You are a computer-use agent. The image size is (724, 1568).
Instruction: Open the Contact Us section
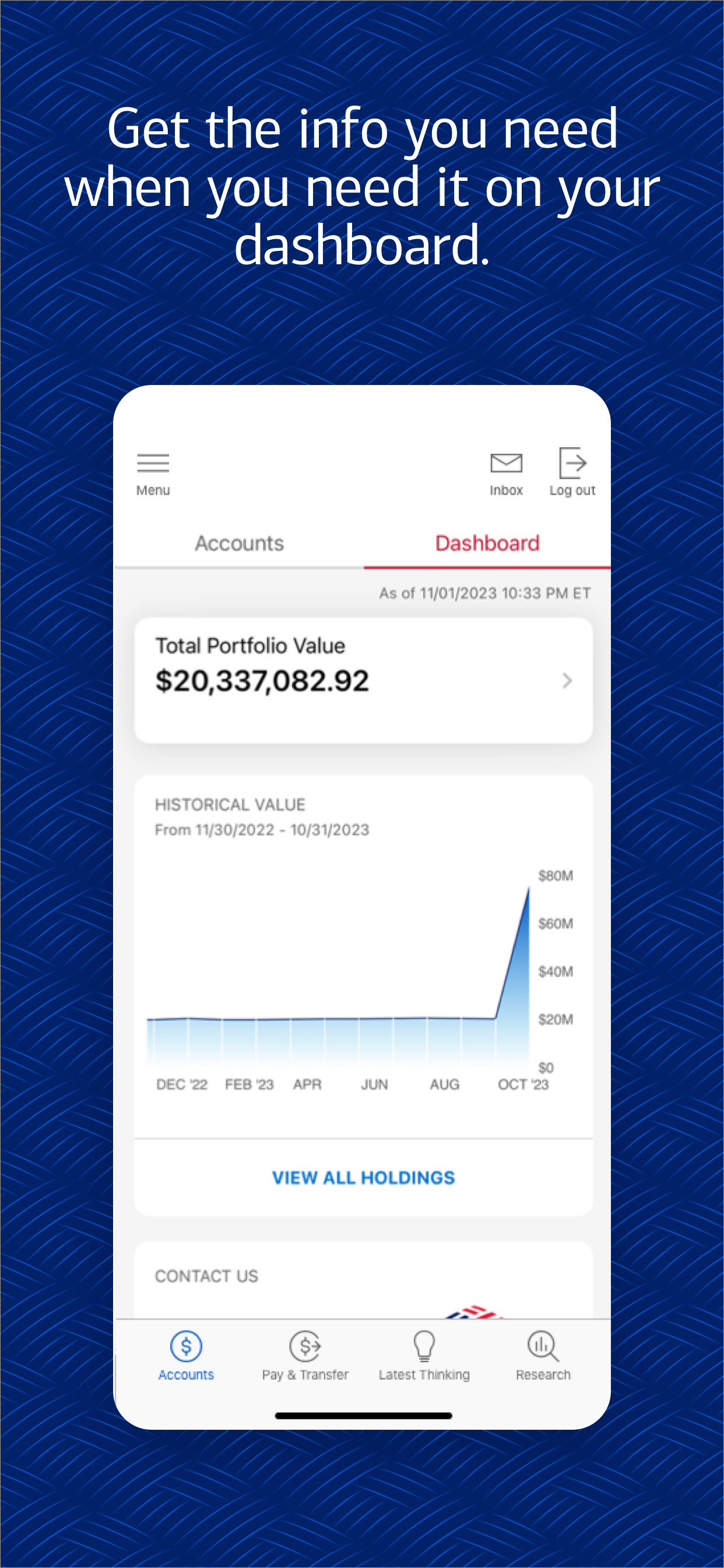pyautogui.click(x=207, y=1276)
